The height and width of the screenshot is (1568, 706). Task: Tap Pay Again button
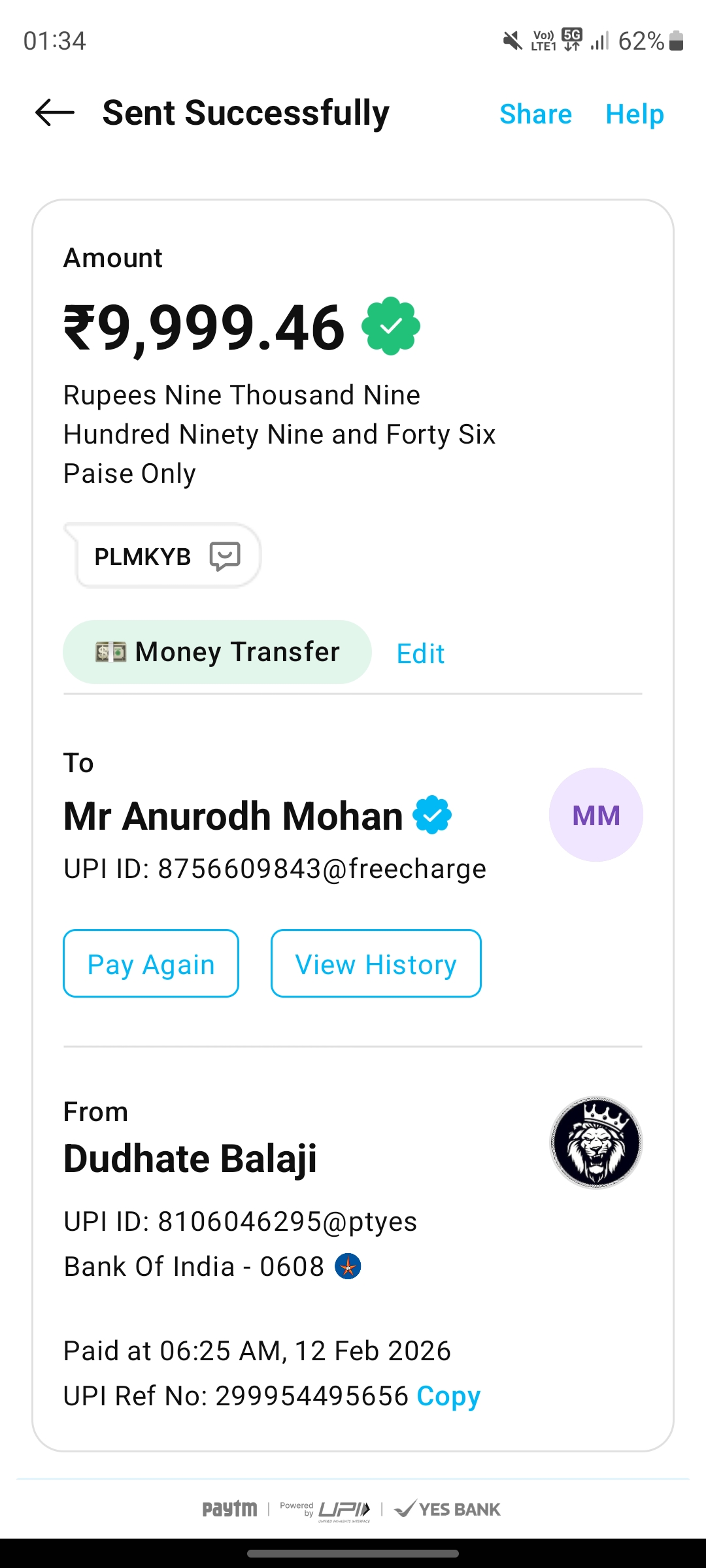pos(151,964)
